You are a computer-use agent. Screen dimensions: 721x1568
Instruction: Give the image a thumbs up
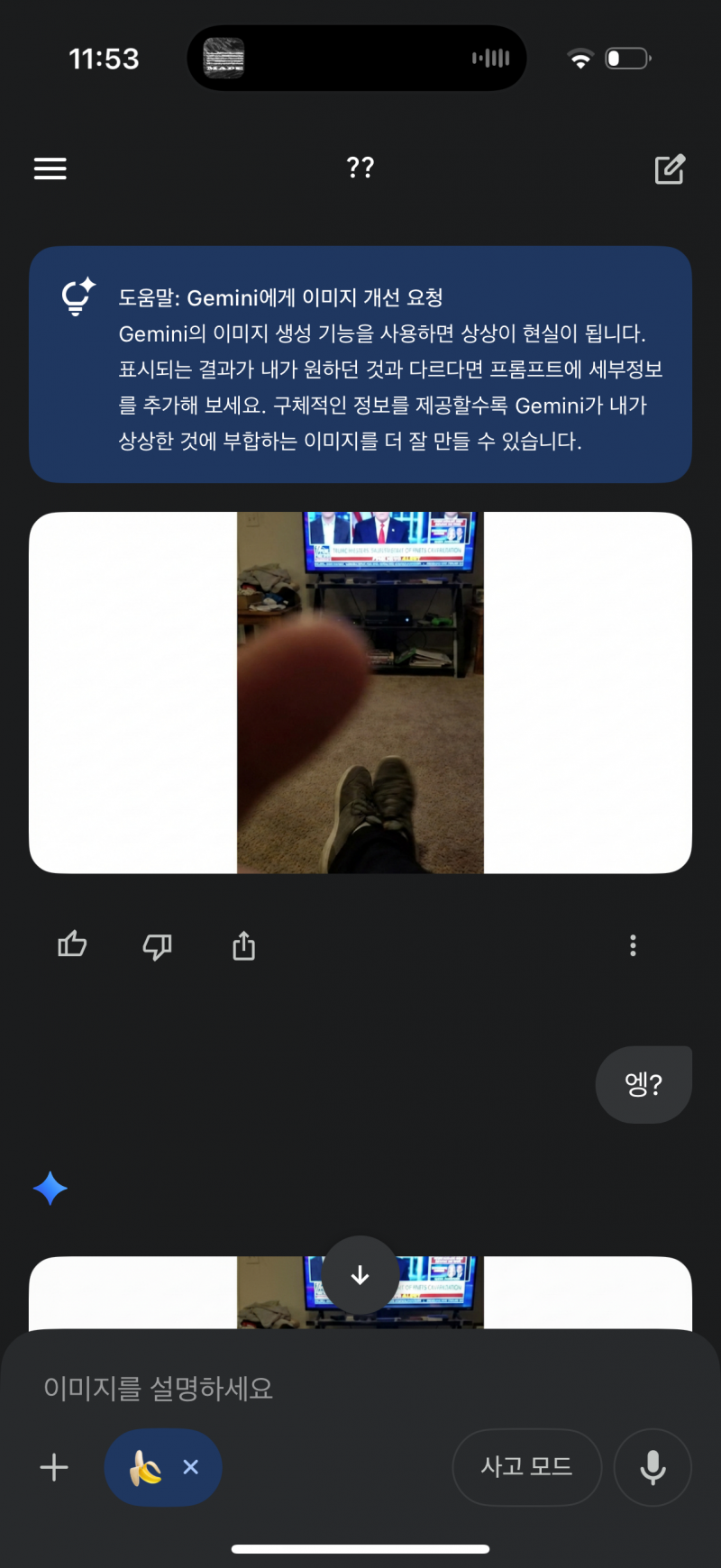pos(71,944)
